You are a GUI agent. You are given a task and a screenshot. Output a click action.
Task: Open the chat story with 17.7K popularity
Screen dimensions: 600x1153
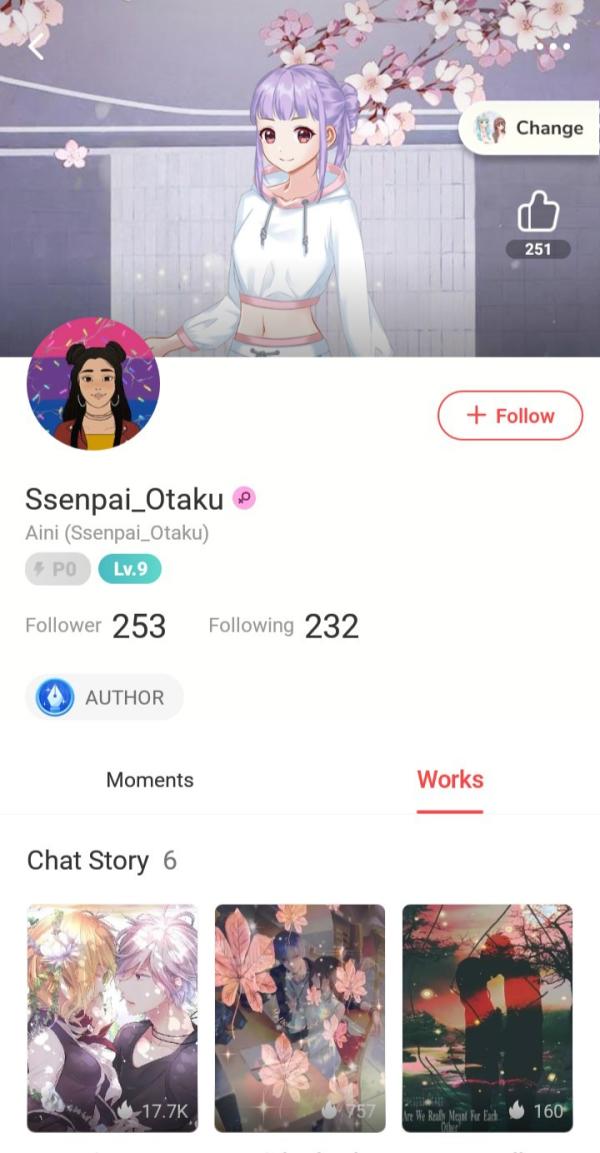[x=112, y=1018]
